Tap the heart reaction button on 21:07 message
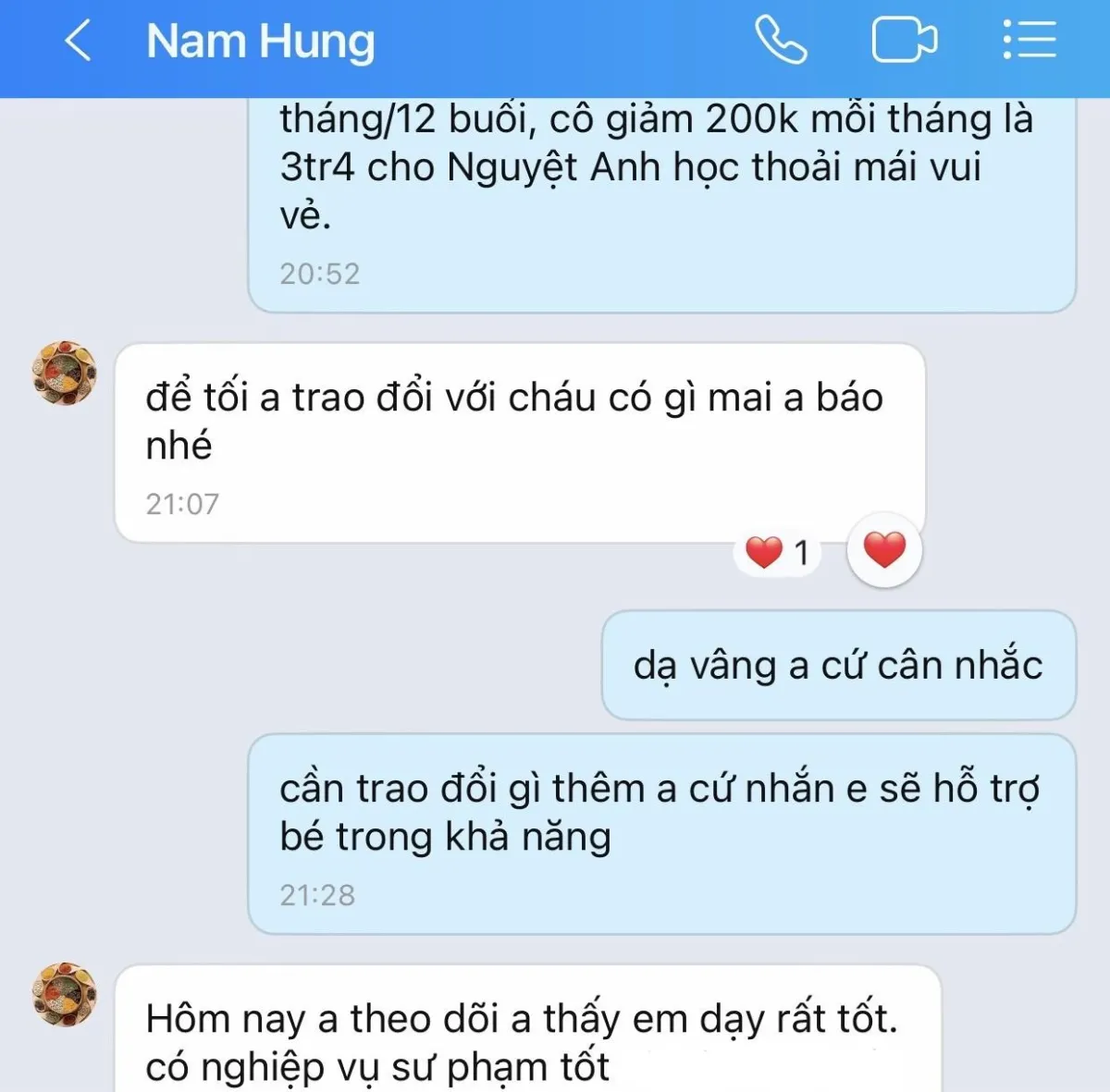The image size is (1110, 1092). click(884, 550)
